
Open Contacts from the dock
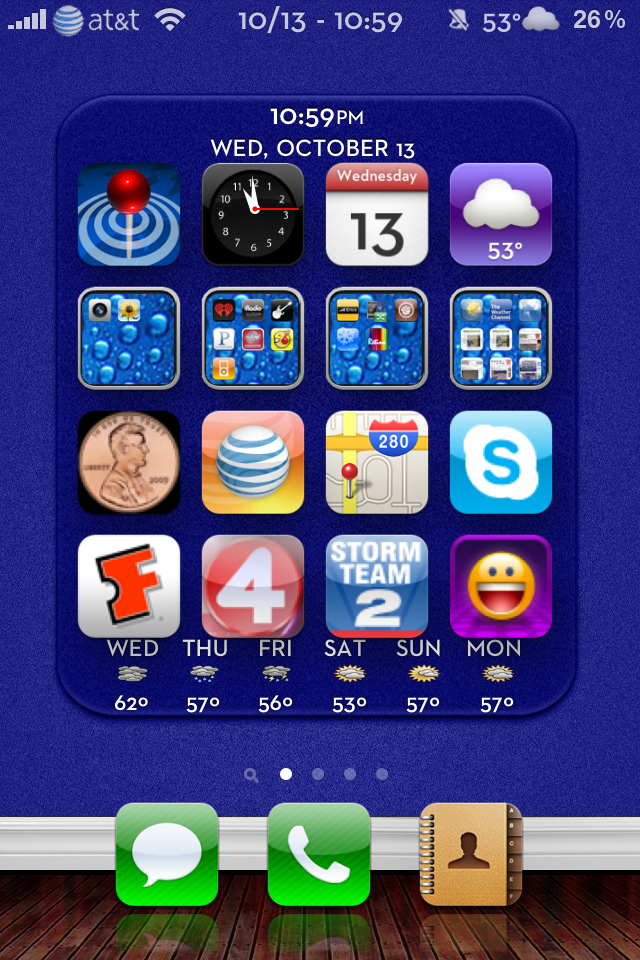[471, 854]
